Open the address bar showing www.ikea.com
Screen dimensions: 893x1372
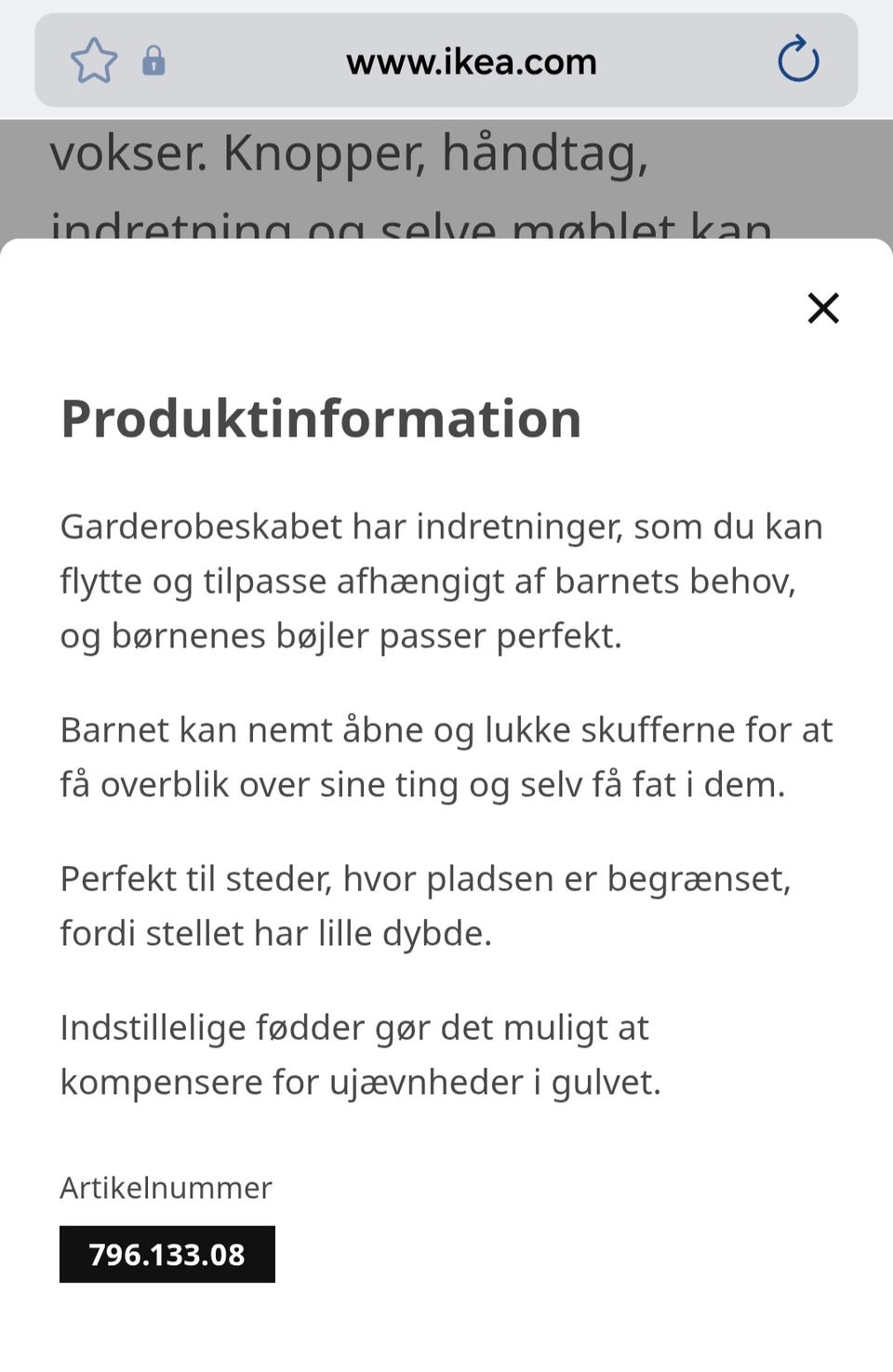point(471,61)
